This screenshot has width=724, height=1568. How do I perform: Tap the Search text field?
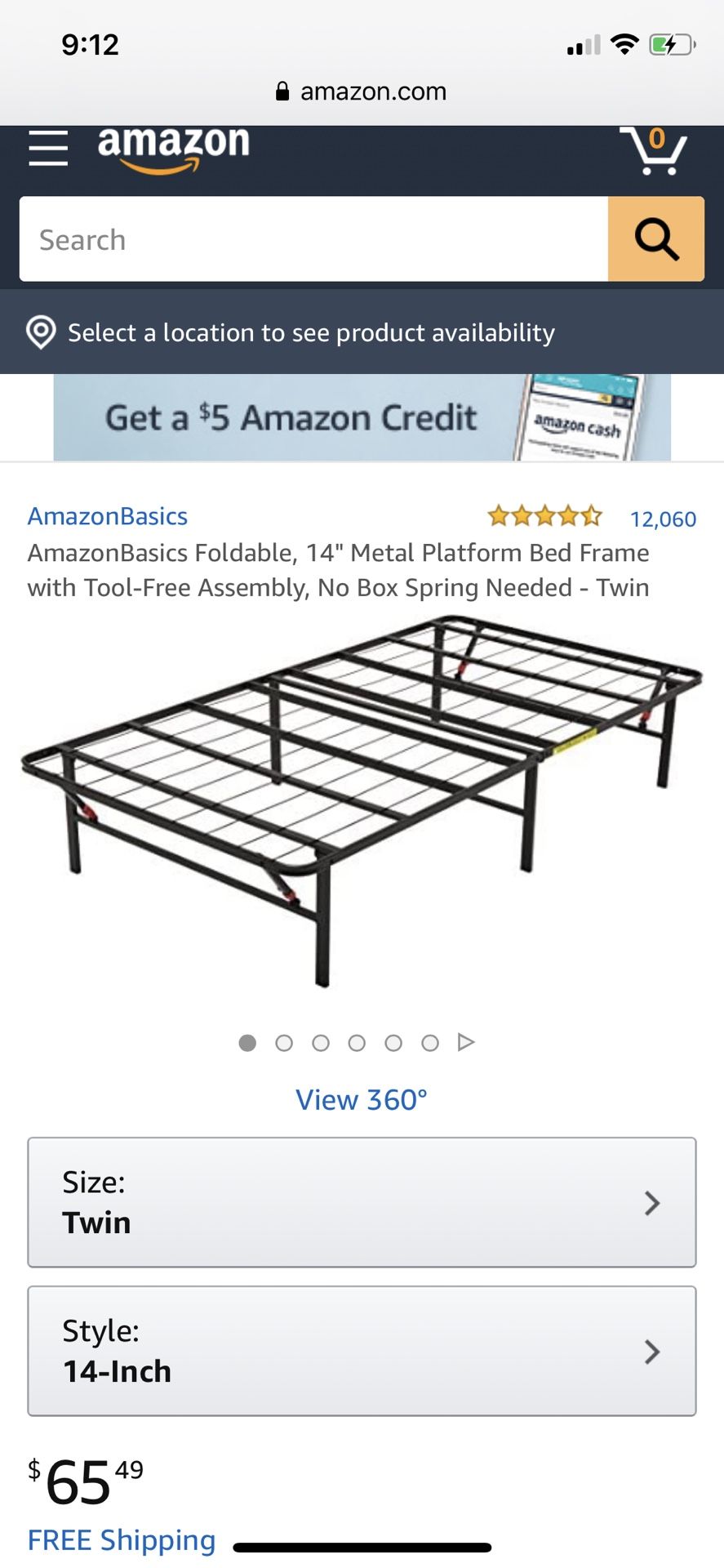pos(313,239)
